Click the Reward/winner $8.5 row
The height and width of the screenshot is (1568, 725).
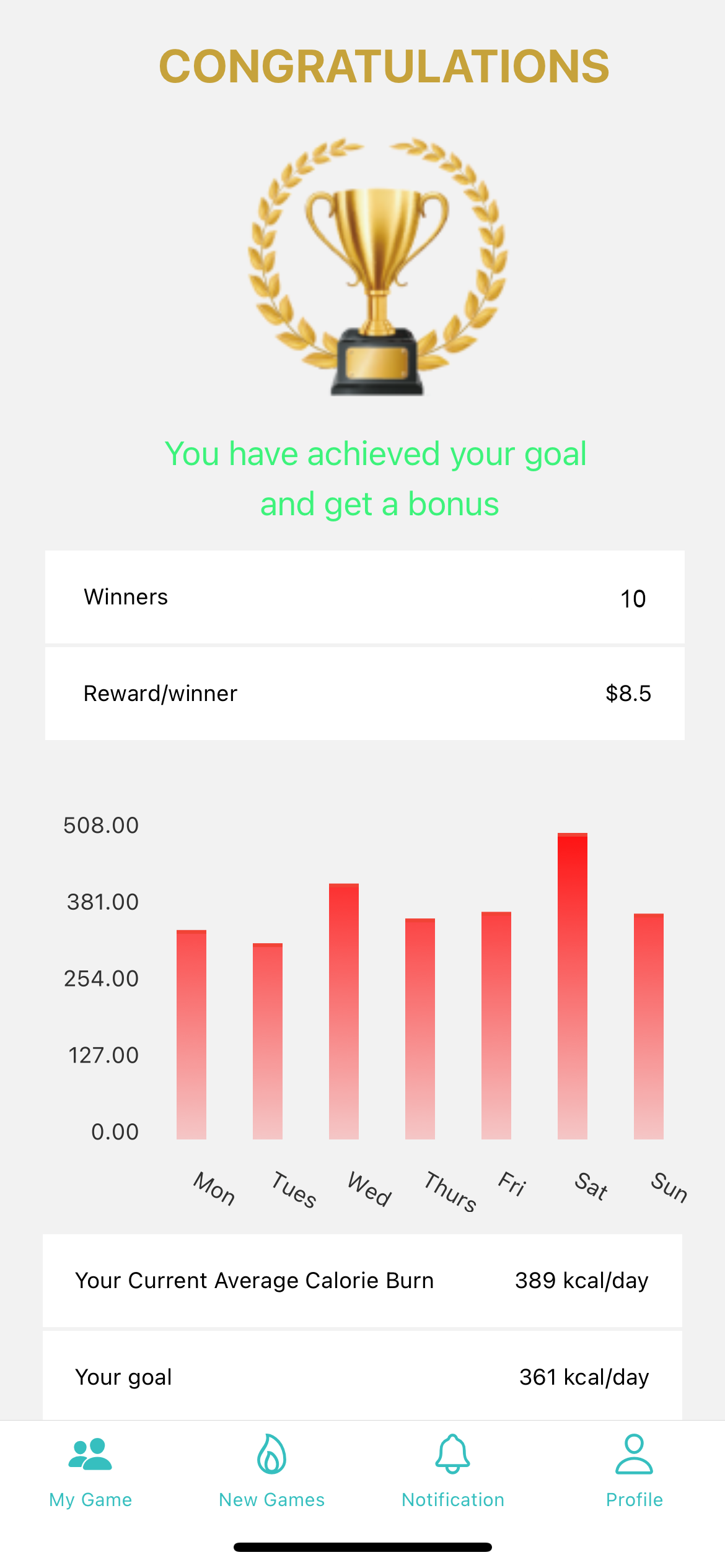(366, 693)
